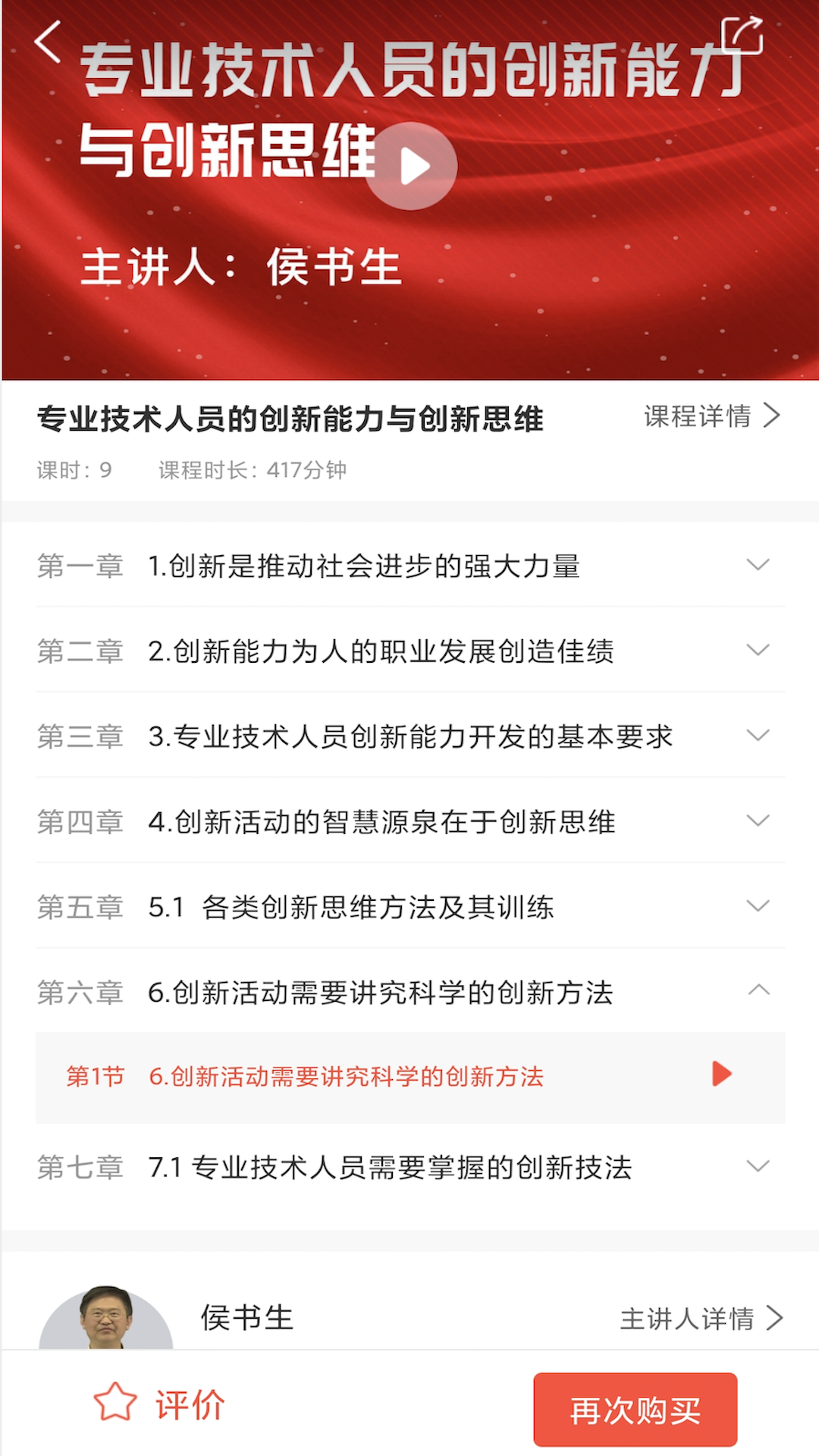Share this course
Viewport: 819px width, 1456px height.
pyautogui.click(x=742, y=35)
